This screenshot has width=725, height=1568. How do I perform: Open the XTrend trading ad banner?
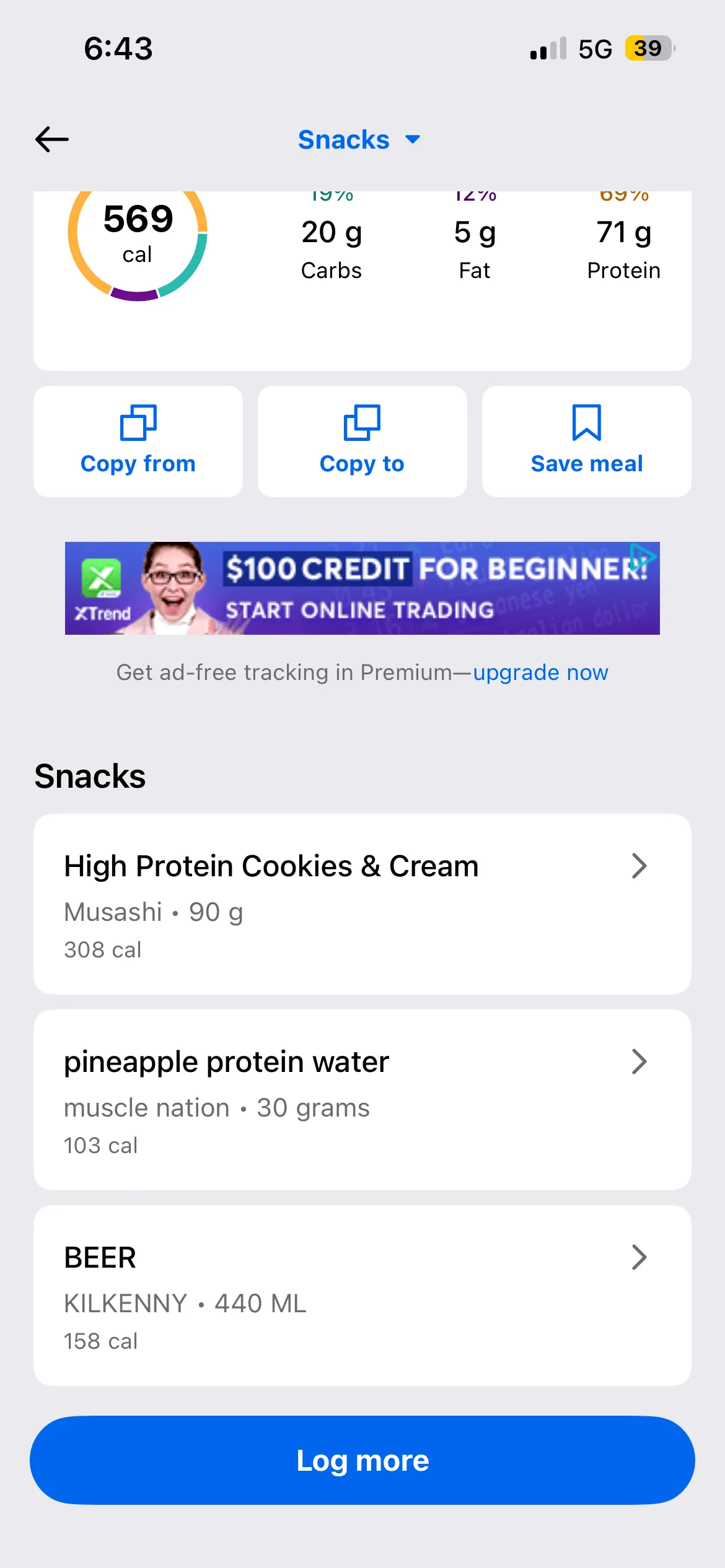pos(362,588)
